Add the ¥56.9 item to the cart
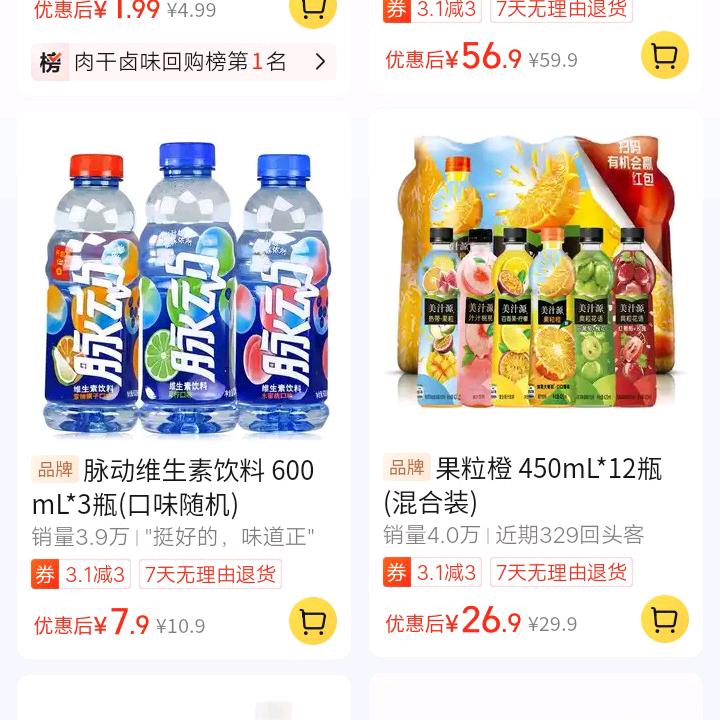 [x=665, y=55]
